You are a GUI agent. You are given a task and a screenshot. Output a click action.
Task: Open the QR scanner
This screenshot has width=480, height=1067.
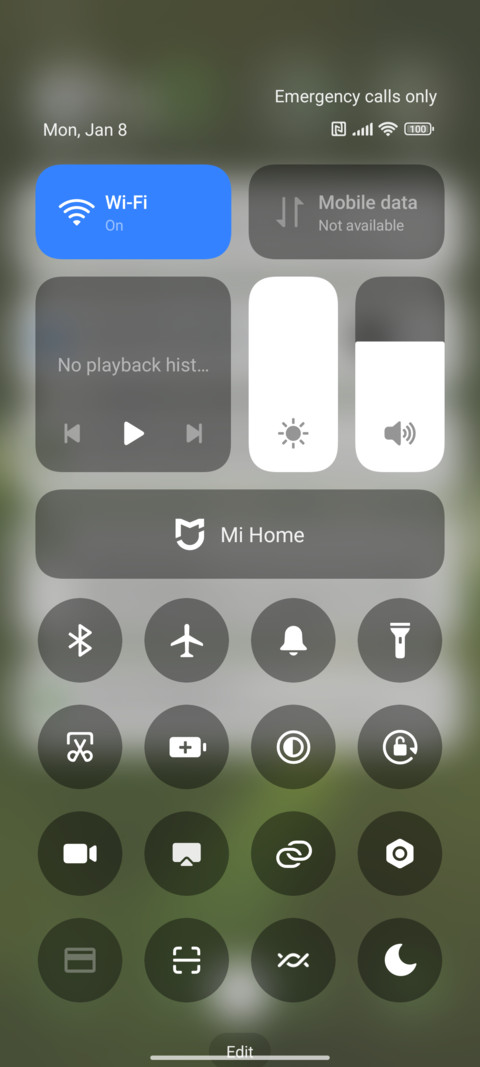click(187, 960)
